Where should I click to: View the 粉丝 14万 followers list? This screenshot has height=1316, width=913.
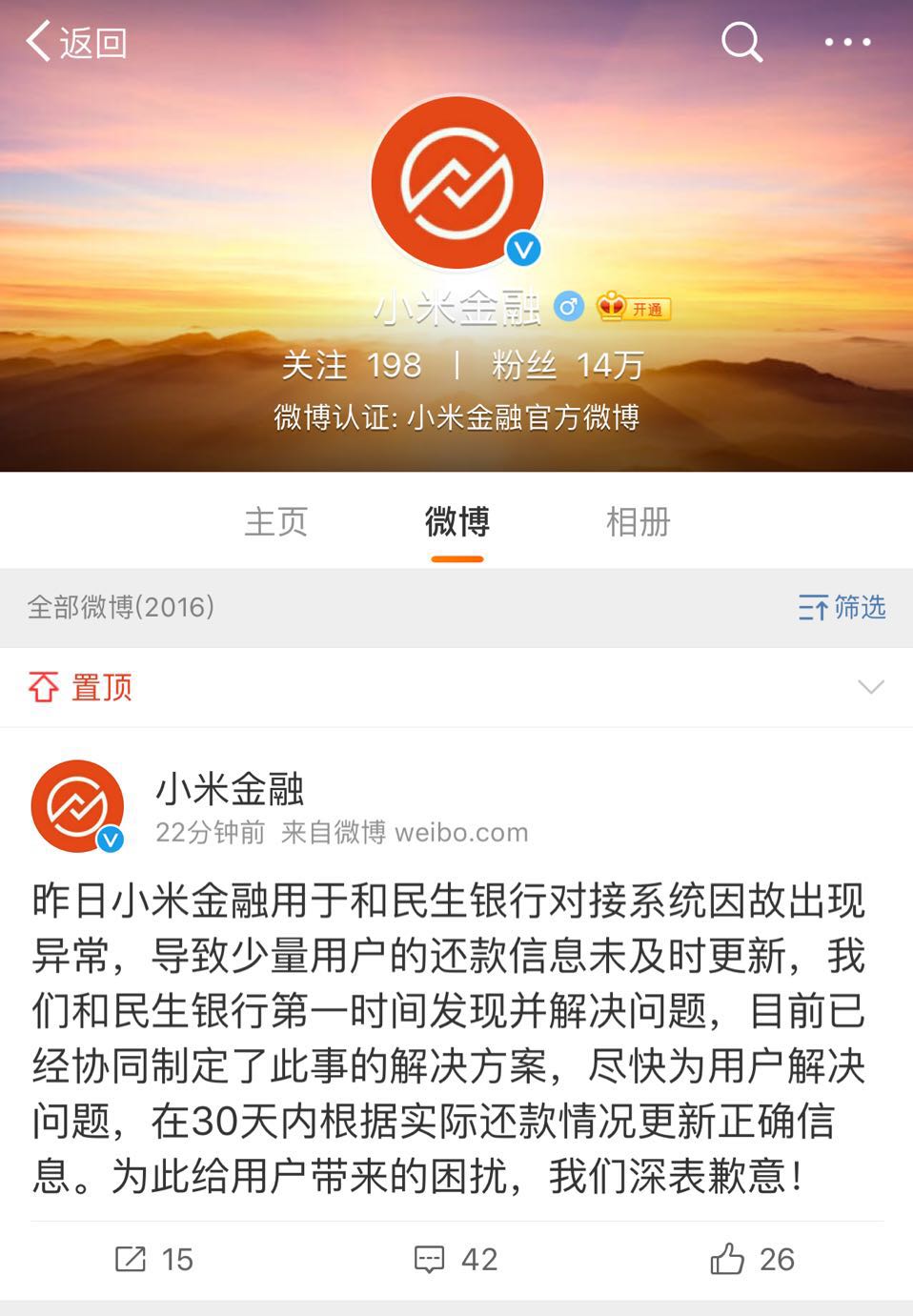tap(568, 365)
